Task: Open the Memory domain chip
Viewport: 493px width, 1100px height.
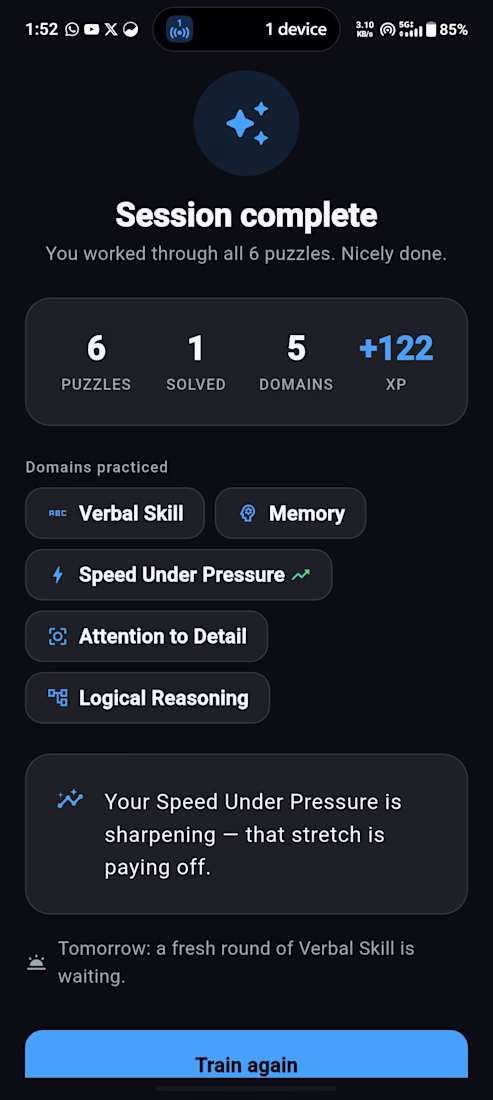Action: (290, 513)
